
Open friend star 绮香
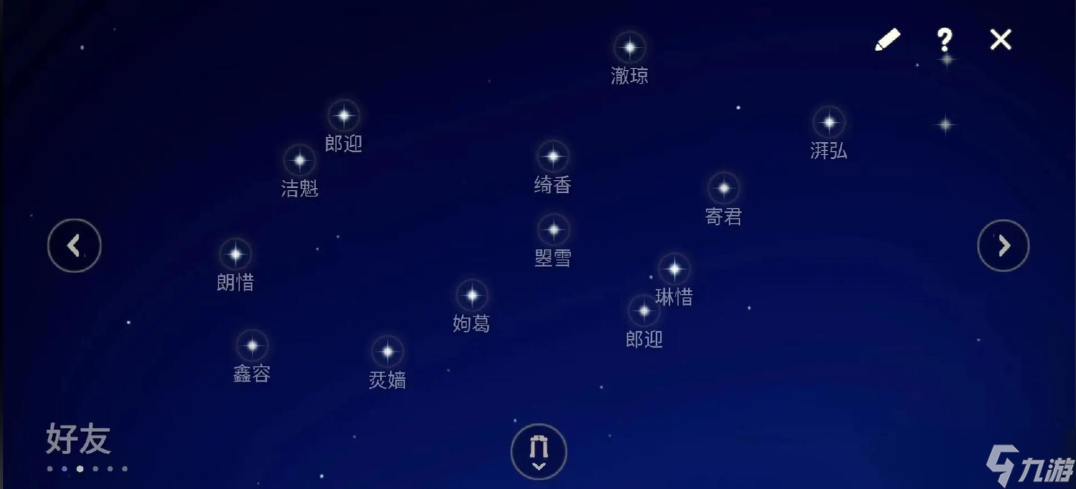coord(552,156)
